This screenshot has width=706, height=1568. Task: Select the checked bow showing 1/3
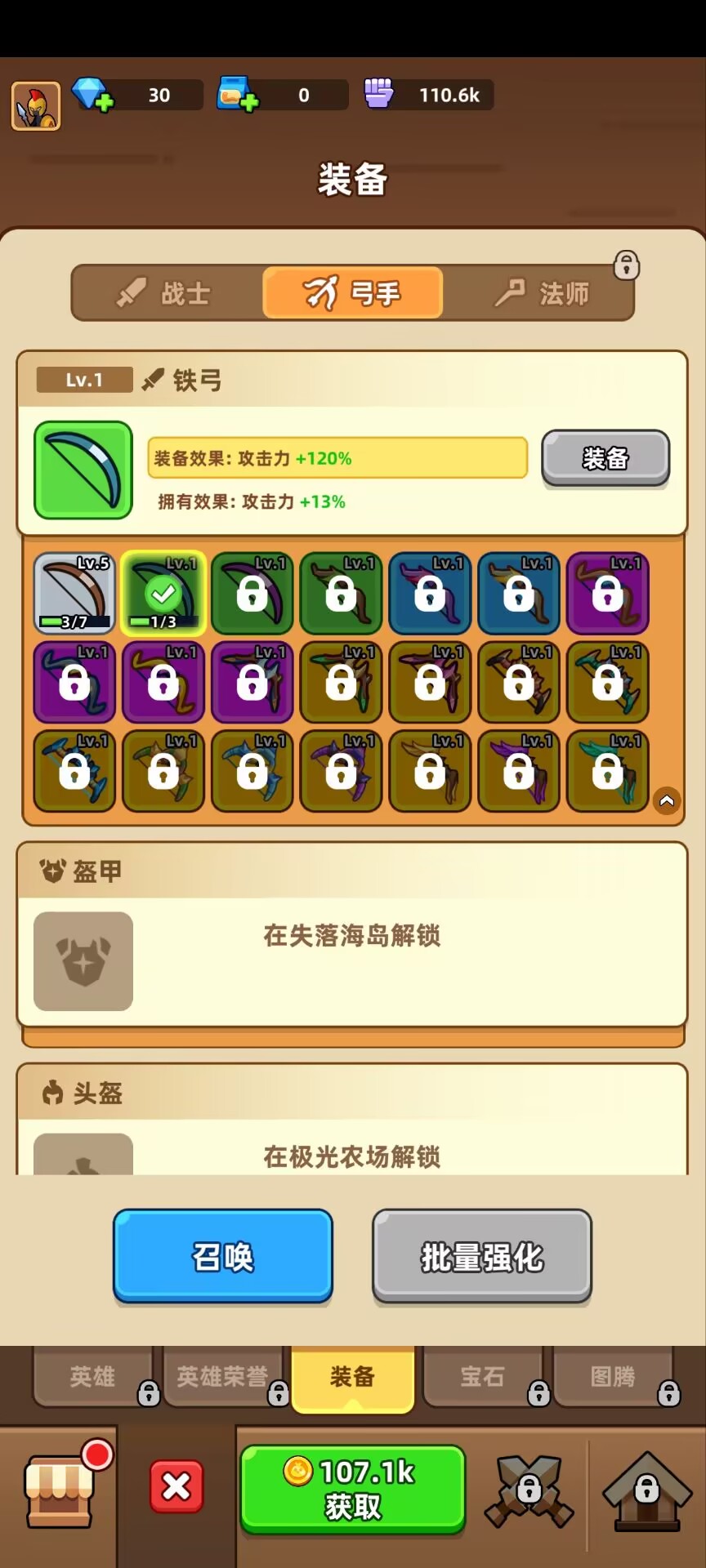click(163, 593)
